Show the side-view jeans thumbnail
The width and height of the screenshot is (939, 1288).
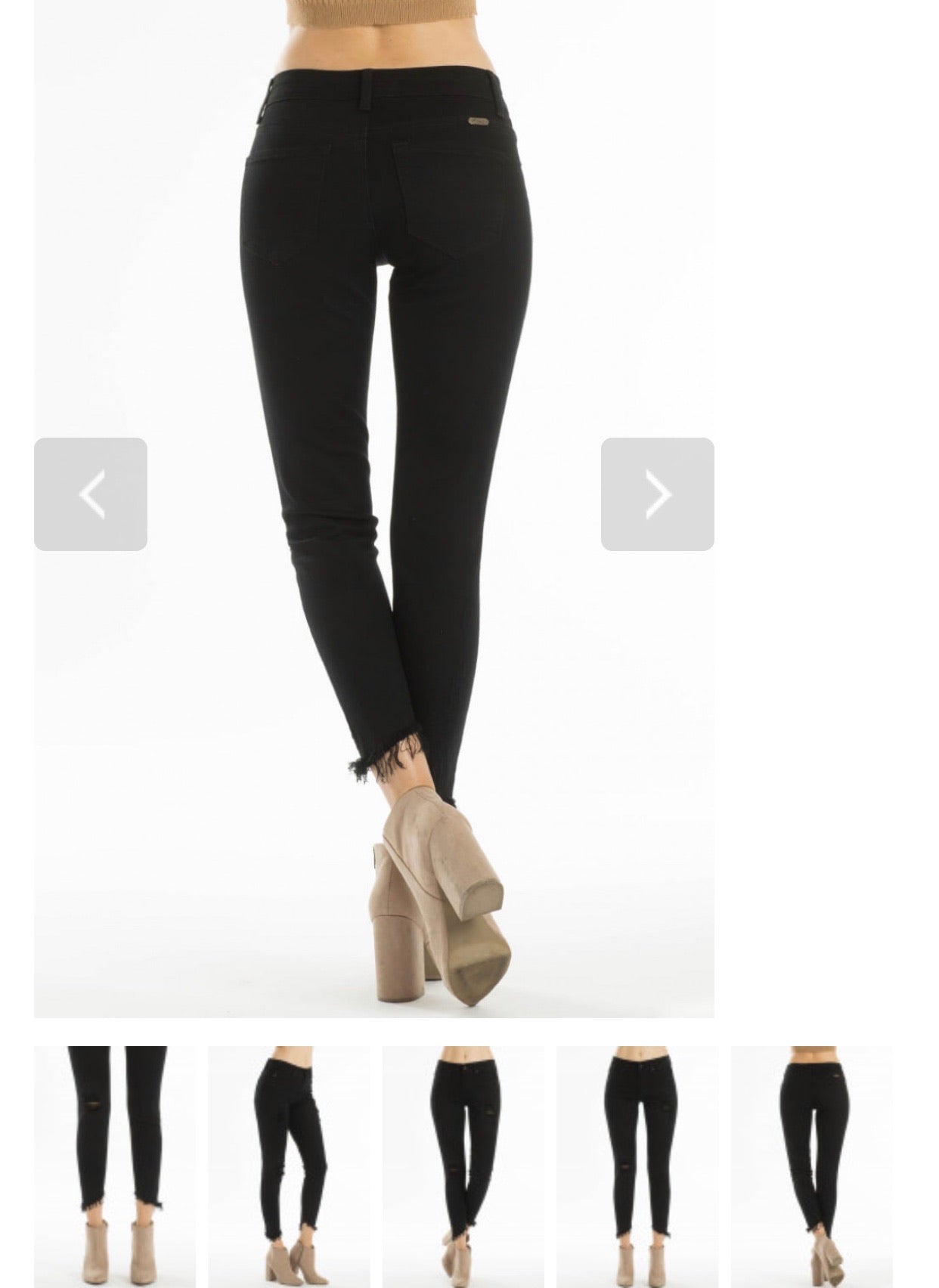289,1166
